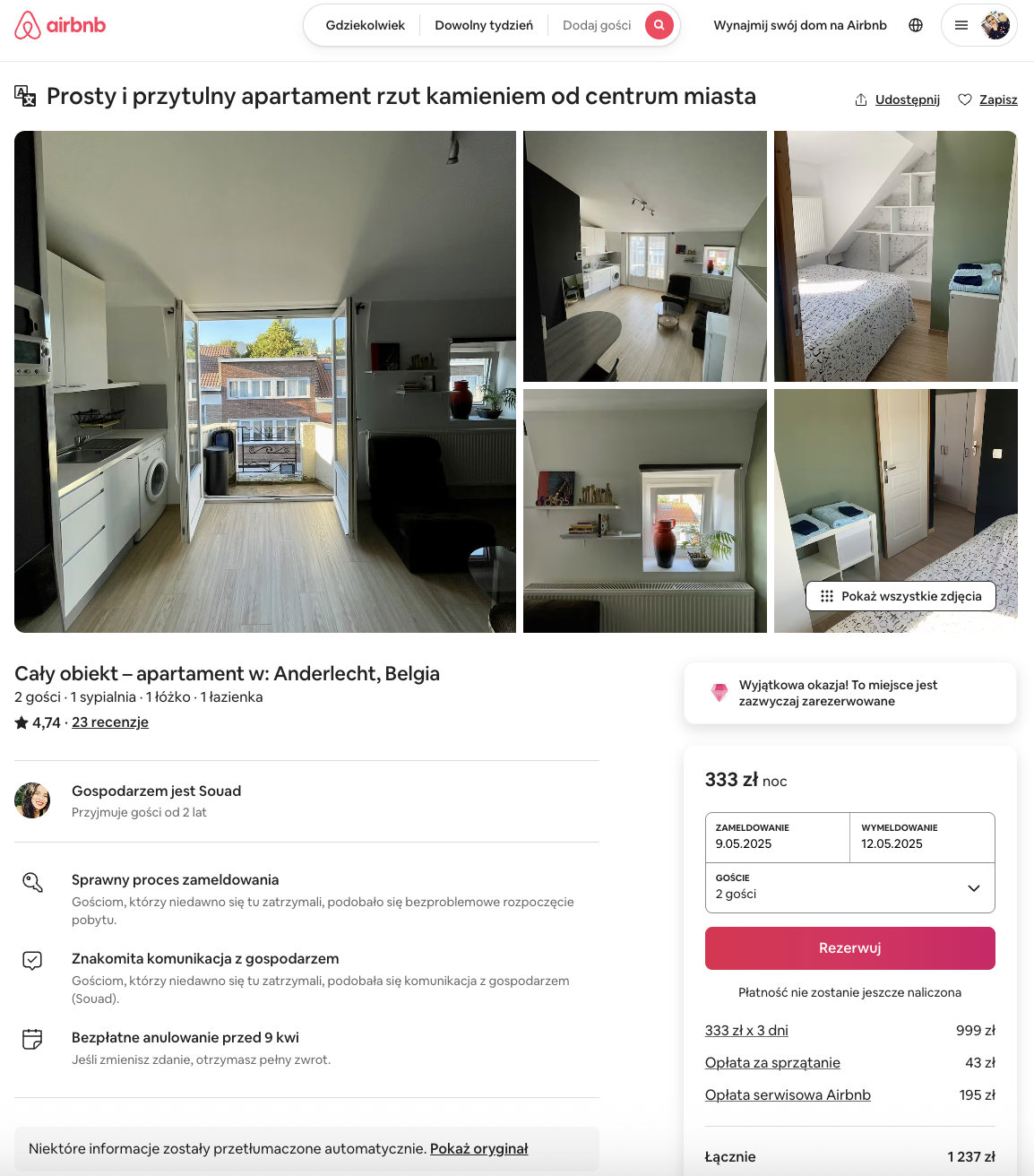
Task: Save the listing with Zapisz
Action: (x=987, y=99)
